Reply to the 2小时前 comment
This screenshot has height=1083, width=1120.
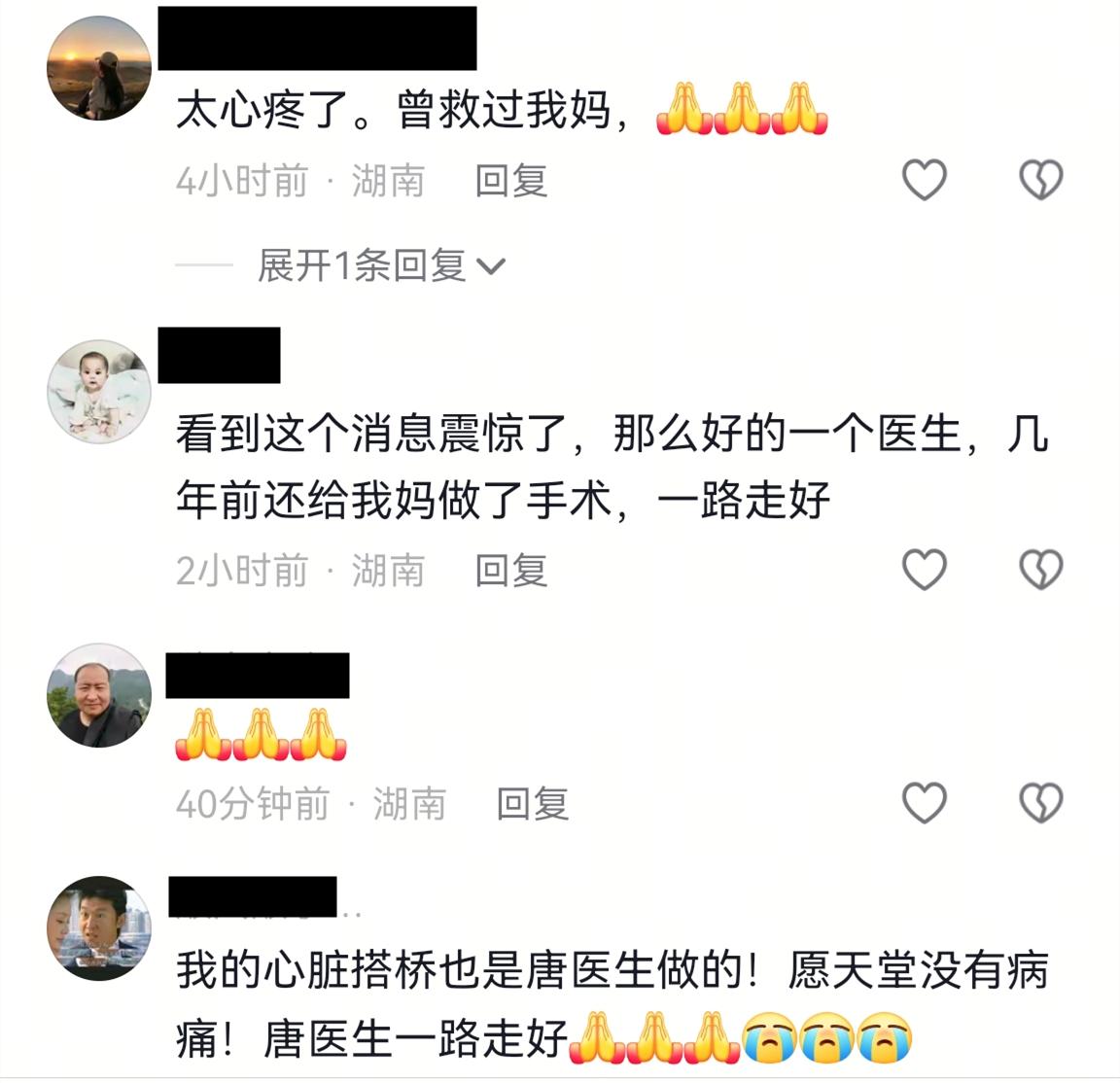click(x=511, y=570)
